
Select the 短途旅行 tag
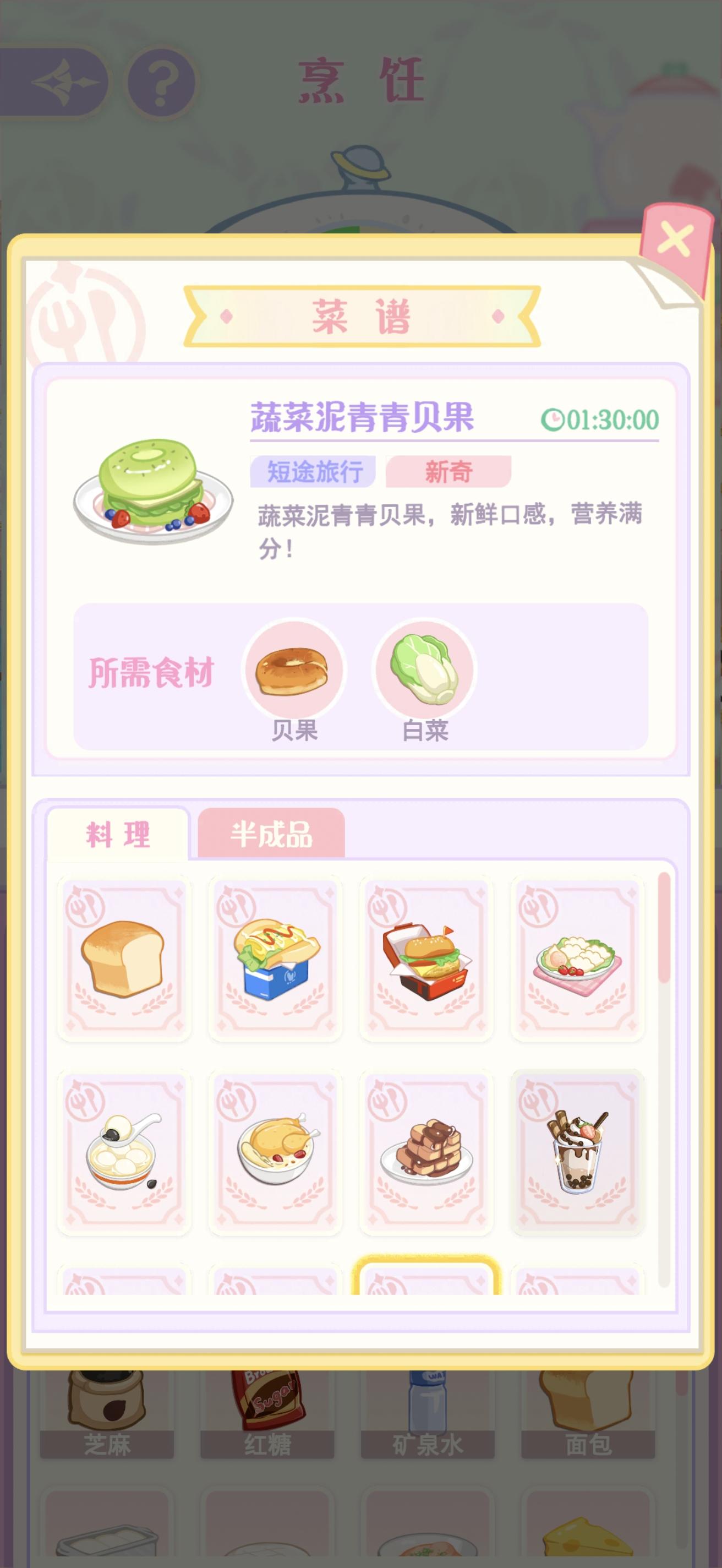[x=313, y=471]
